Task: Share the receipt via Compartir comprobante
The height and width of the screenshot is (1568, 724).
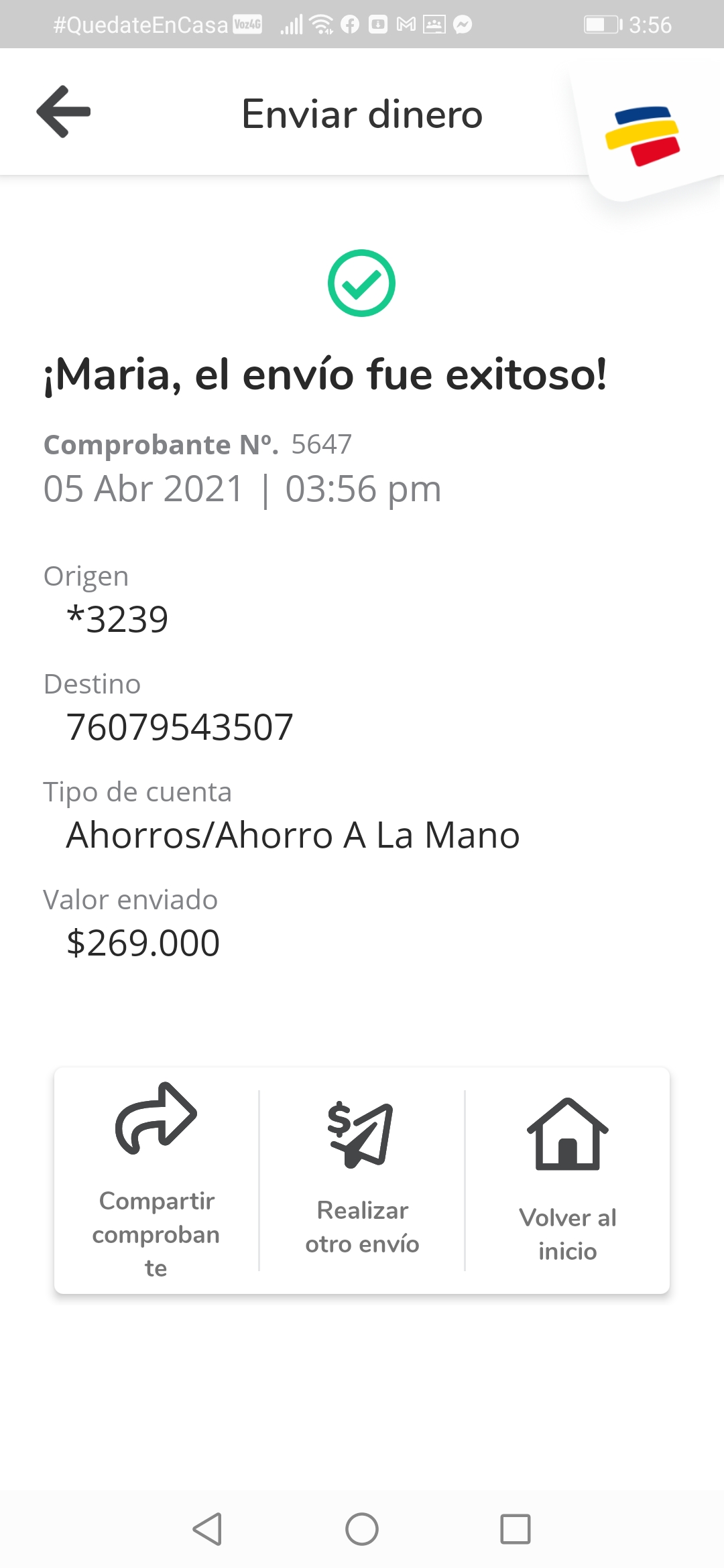Action: [x=156, y=1180]
